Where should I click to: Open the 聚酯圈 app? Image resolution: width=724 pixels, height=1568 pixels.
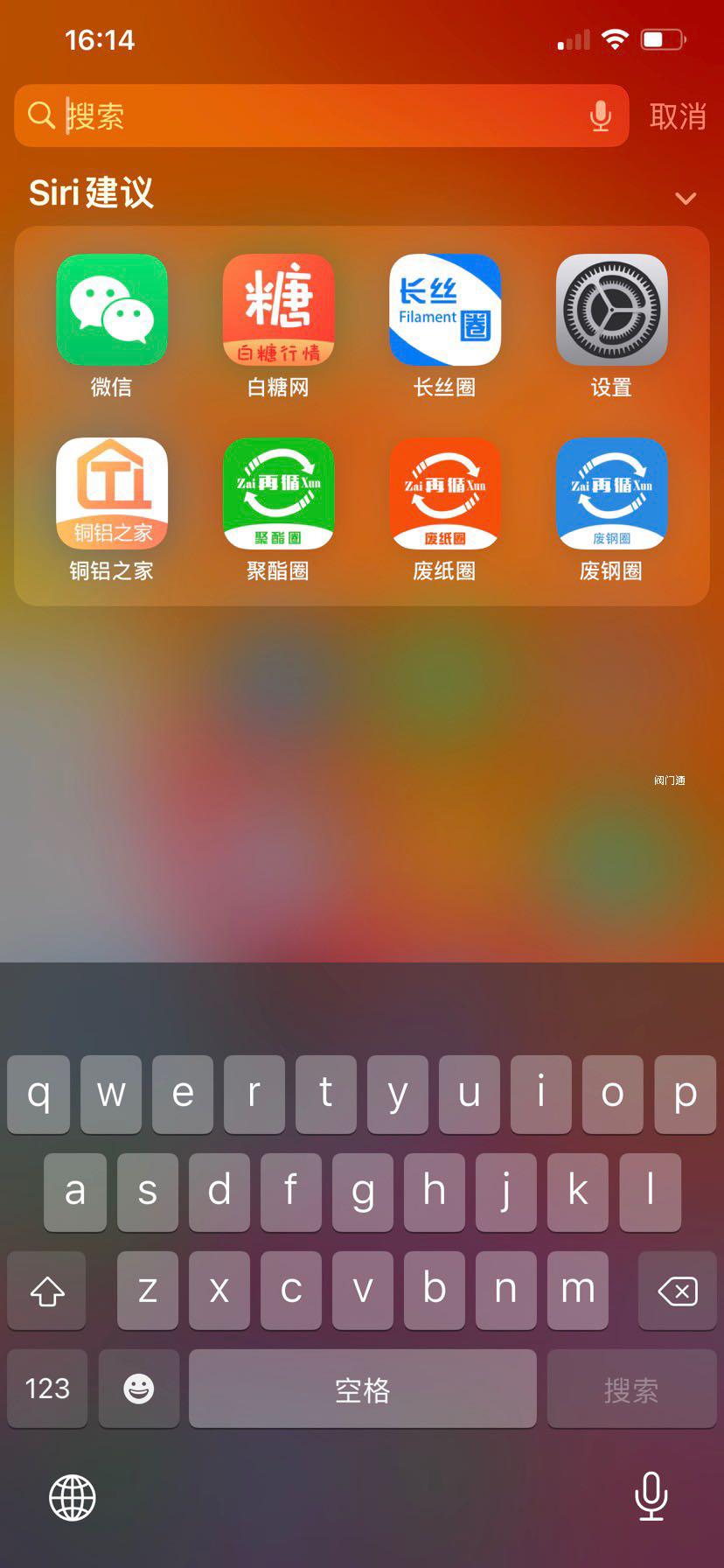pos(278,493)
